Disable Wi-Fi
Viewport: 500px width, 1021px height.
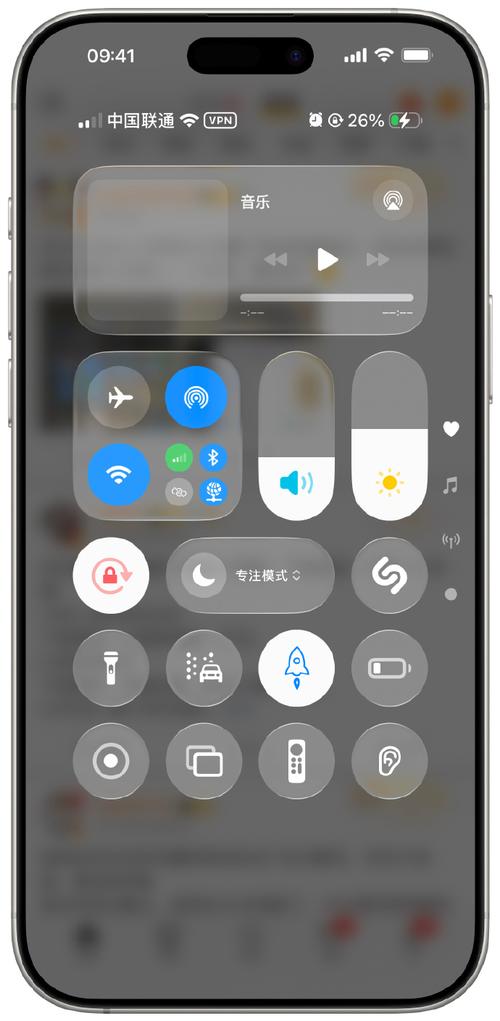(119, 474)
